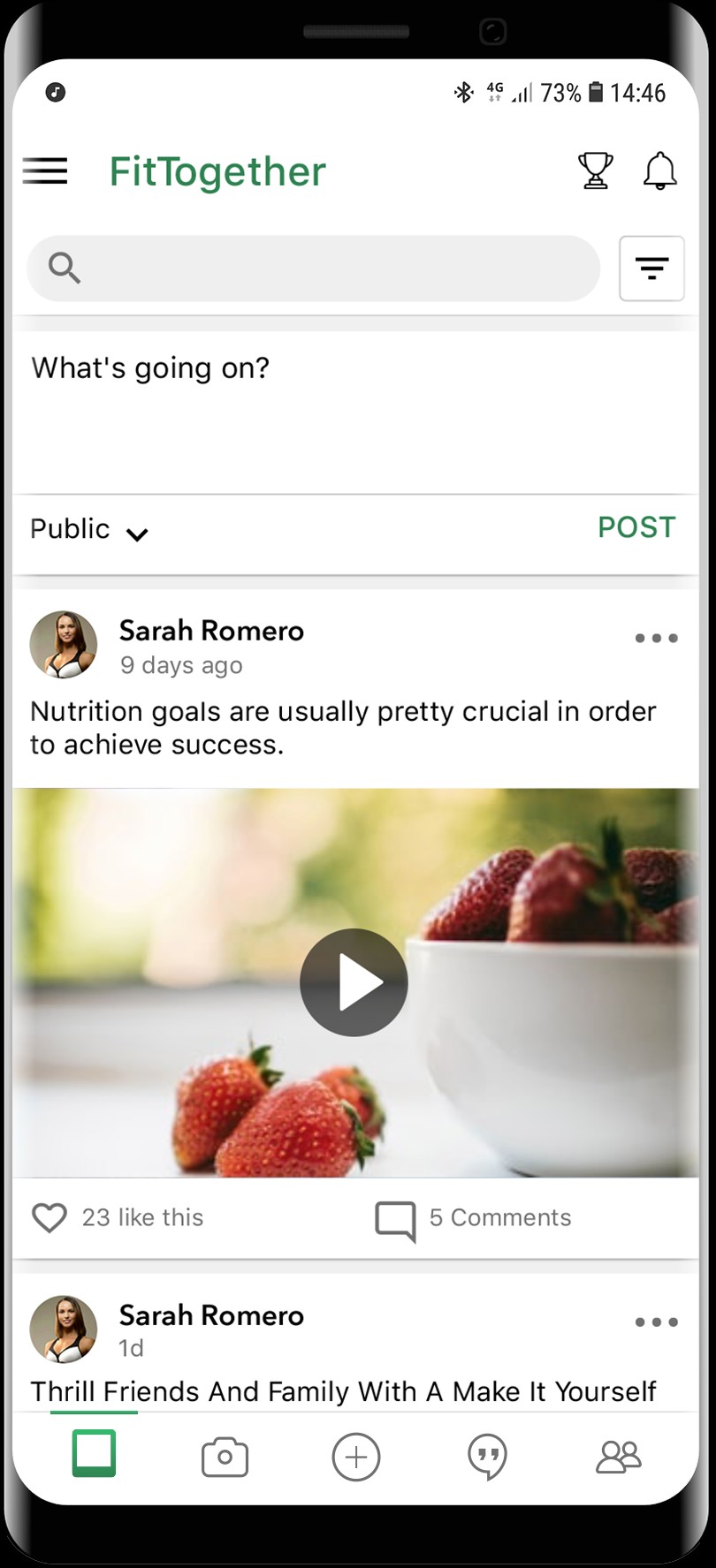The width and height of the screenshot is (716, 1568).
Task: Switch to the friends people tab
Action: click(619, 1457)
